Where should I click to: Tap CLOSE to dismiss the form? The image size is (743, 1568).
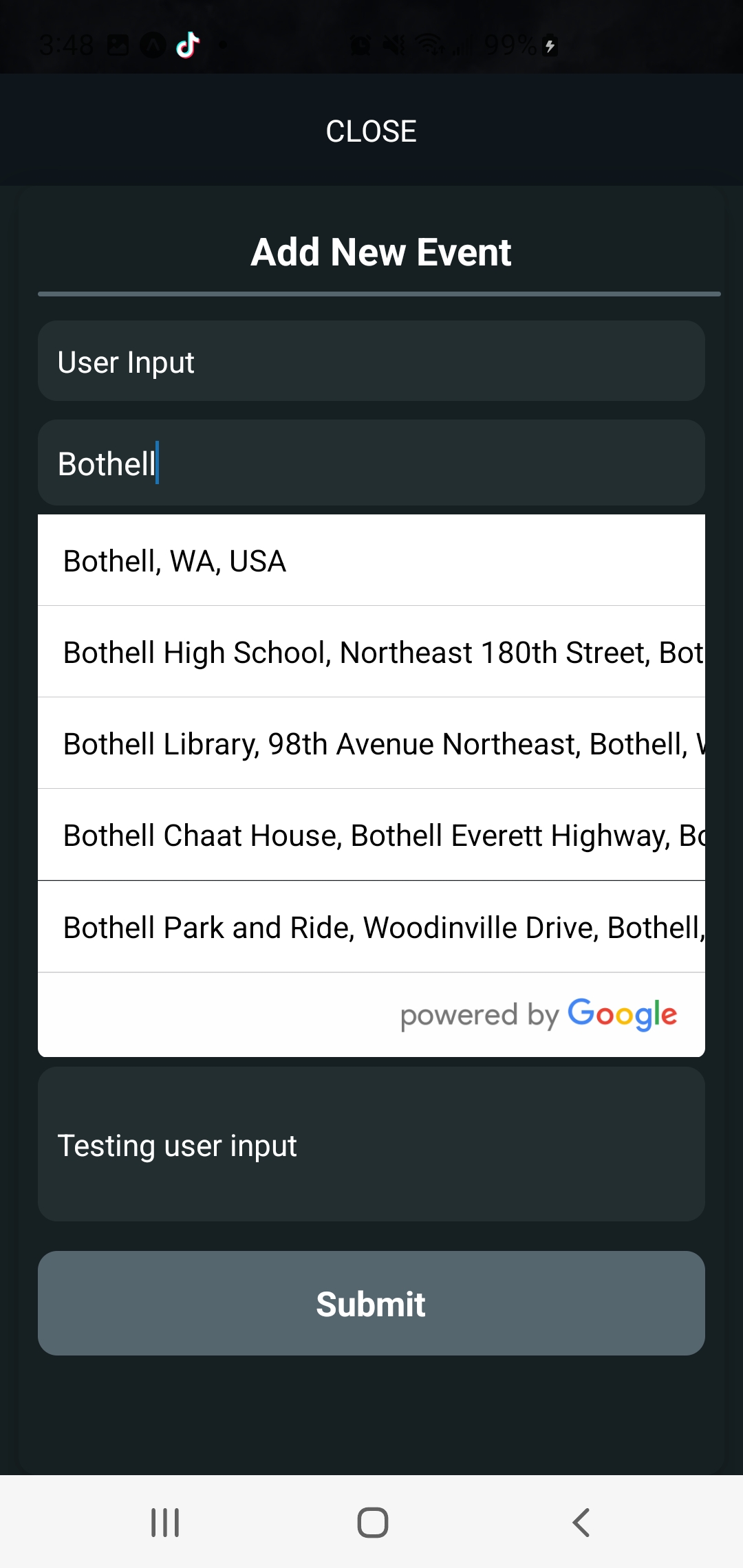371,131
